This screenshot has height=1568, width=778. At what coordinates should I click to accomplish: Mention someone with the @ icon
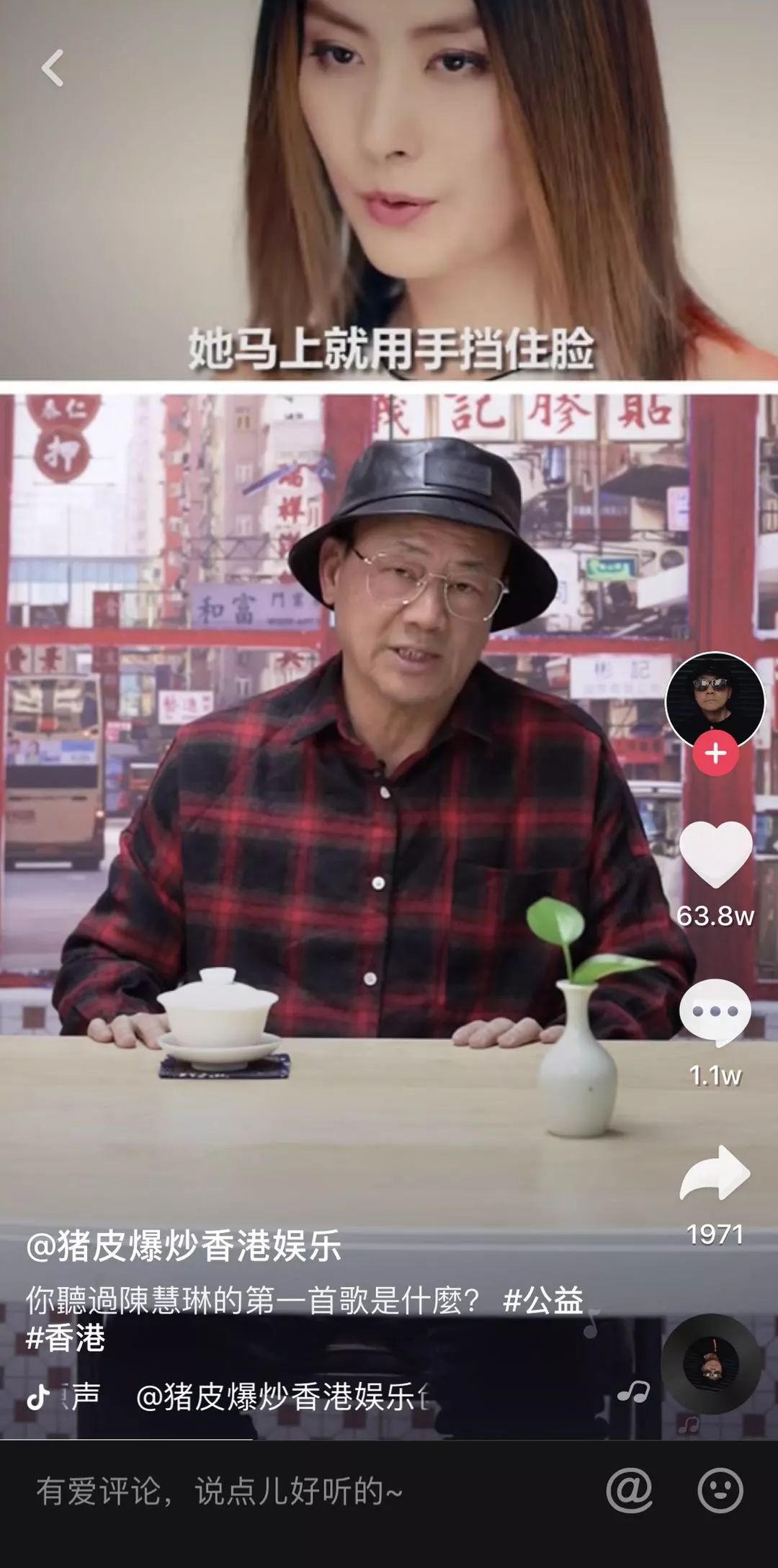pos(629,1490)
